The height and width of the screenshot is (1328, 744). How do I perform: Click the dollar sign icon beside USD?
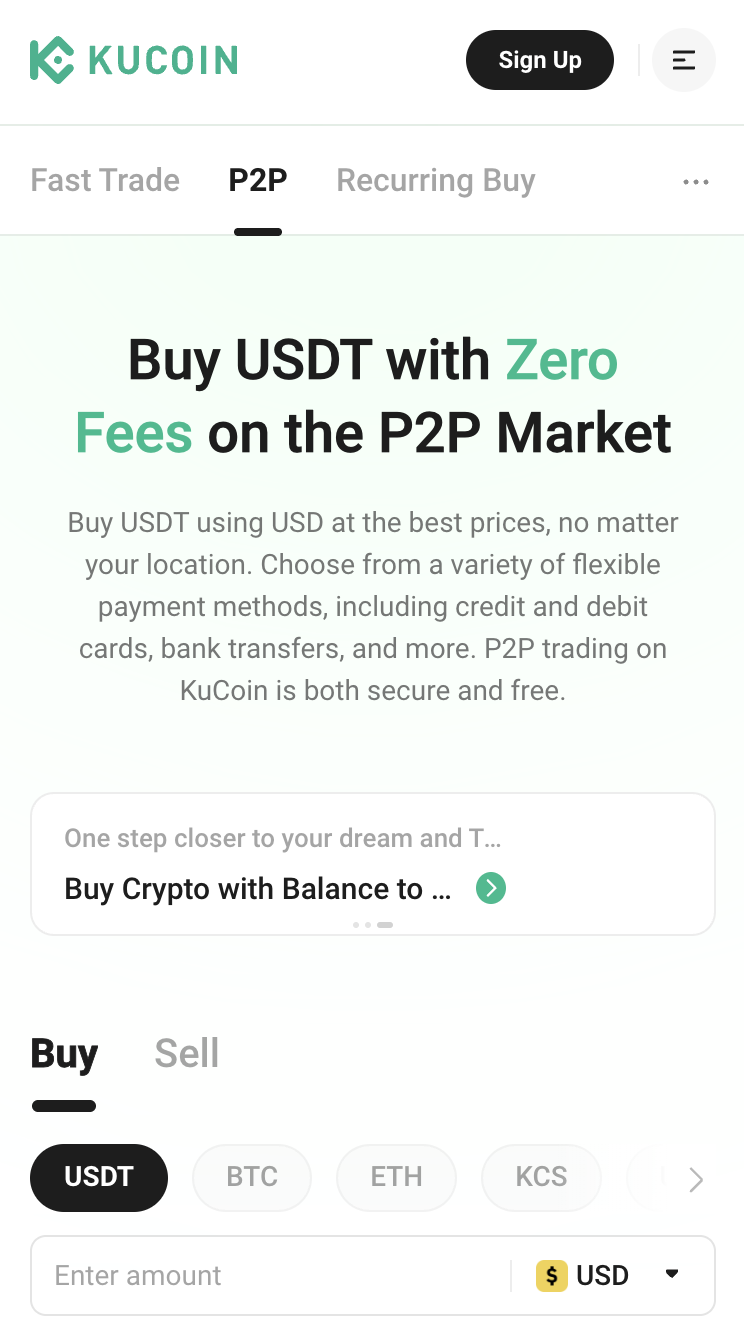tap(552, 1275)
